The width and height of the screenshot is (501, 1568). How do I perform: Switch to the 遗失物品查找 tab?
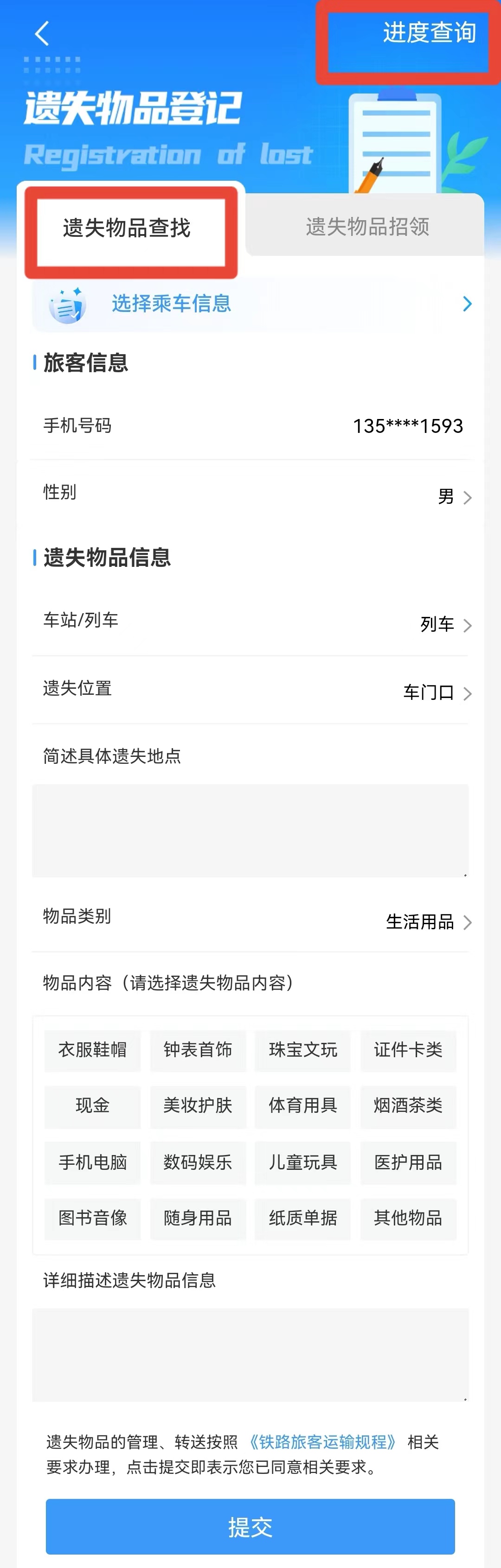click(x=127, y=228)
